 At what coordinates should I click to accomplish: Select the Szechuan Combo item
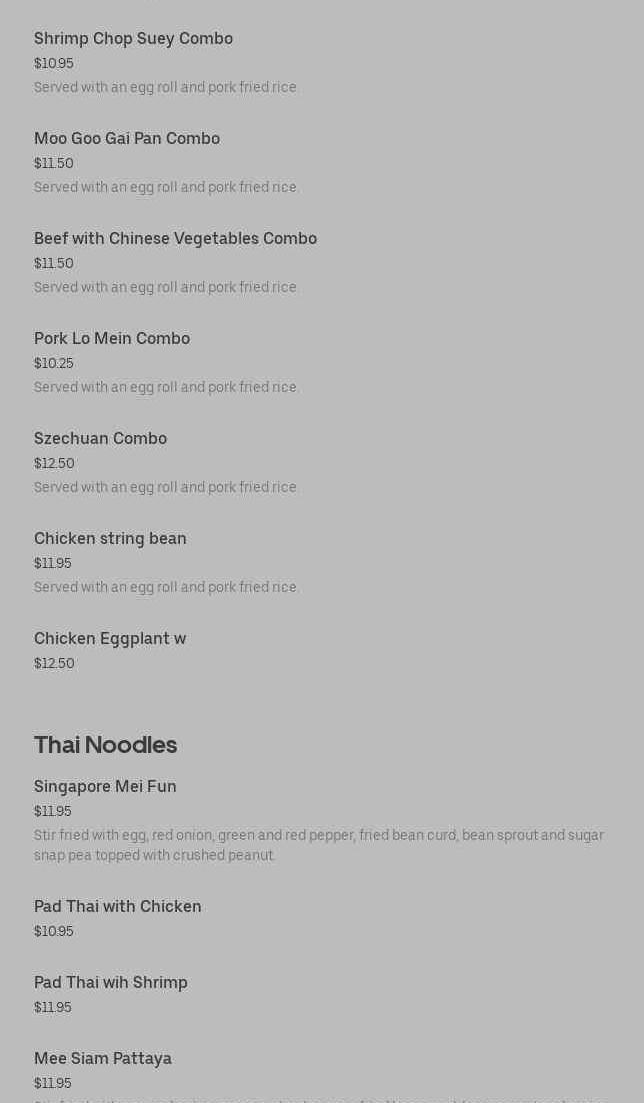click(x=100, y=439)
